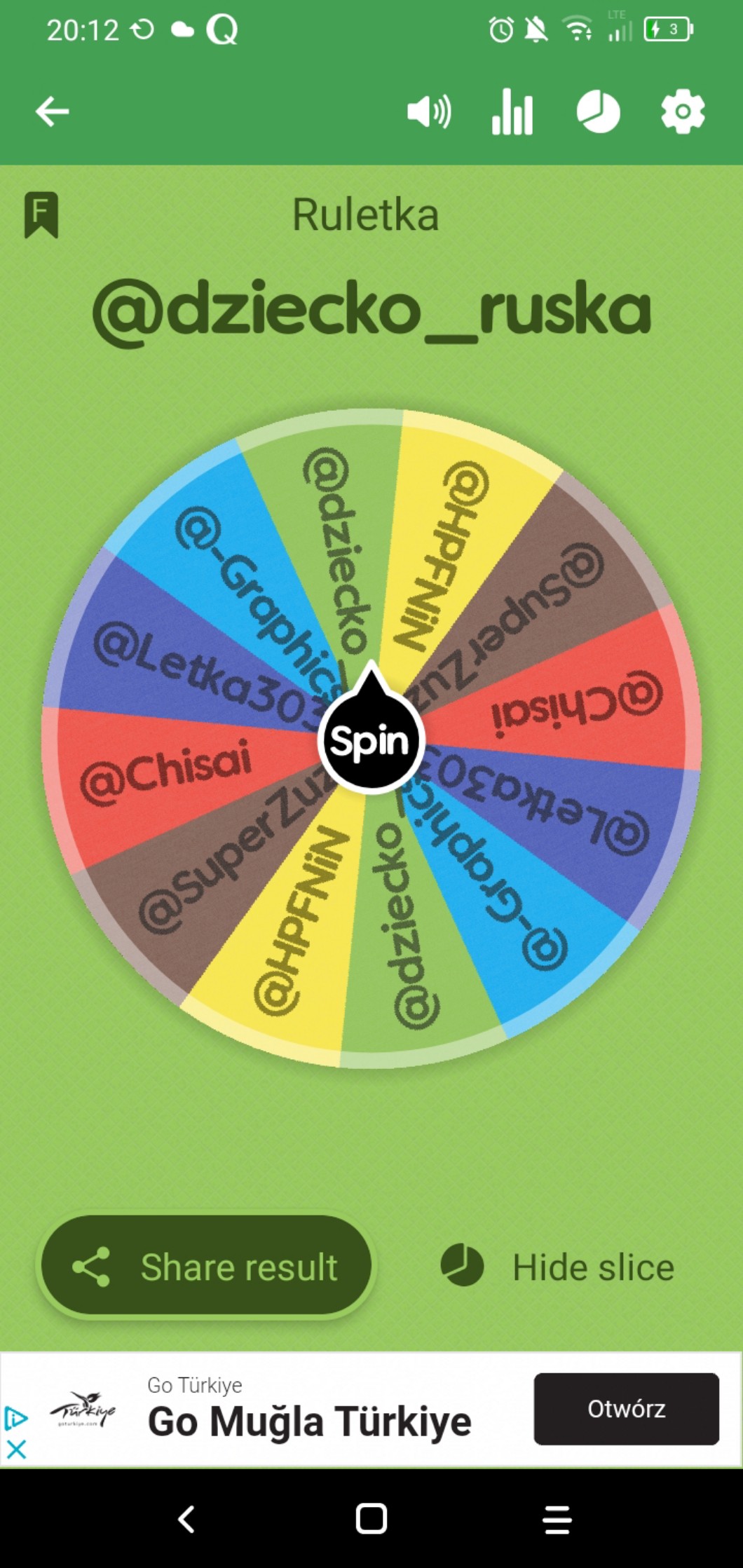Open recent apps from navigation bar
Image resolution: width=743 pixels, height=1568 pixels.
click(x=557, y=1520)
